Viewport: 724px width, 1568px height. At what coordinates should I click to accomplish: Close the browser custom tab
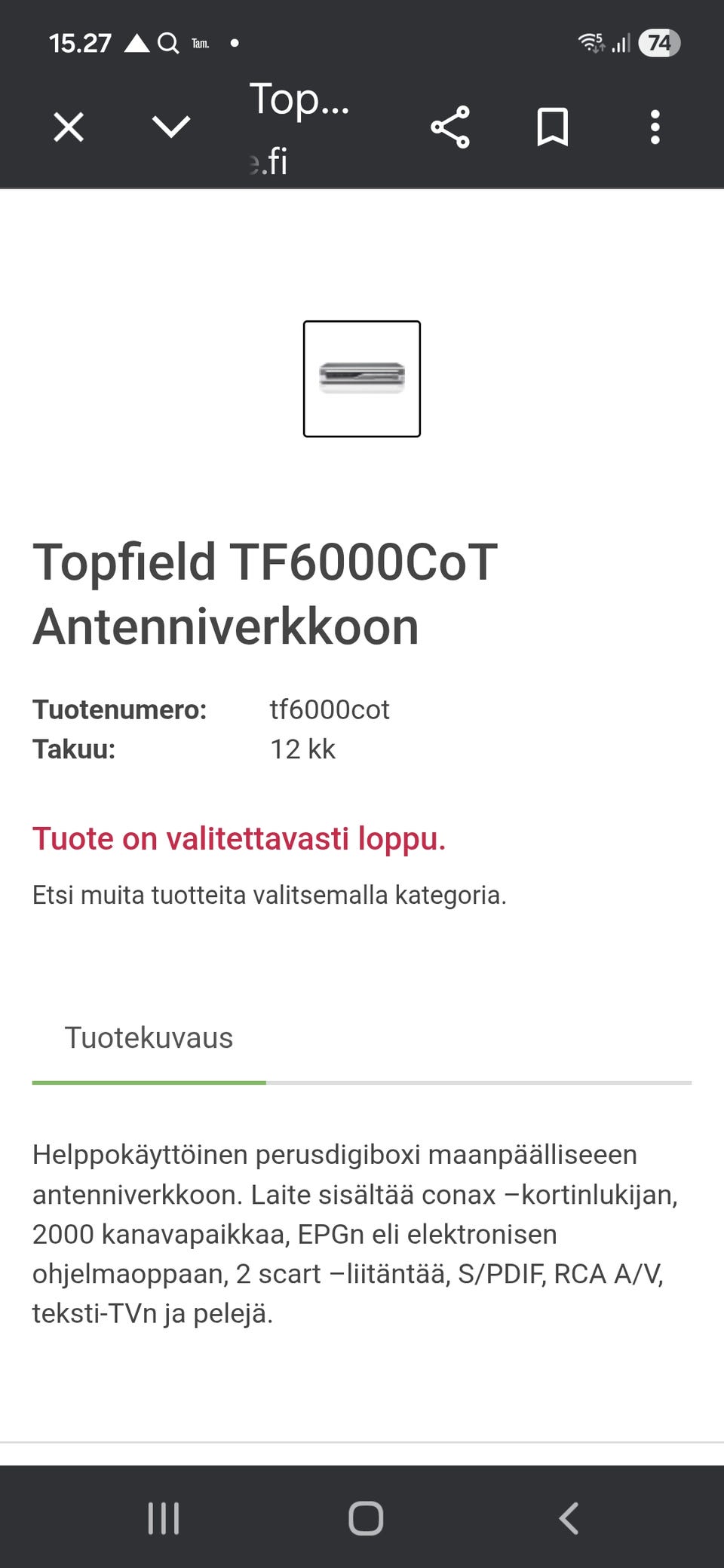point(69,127)
